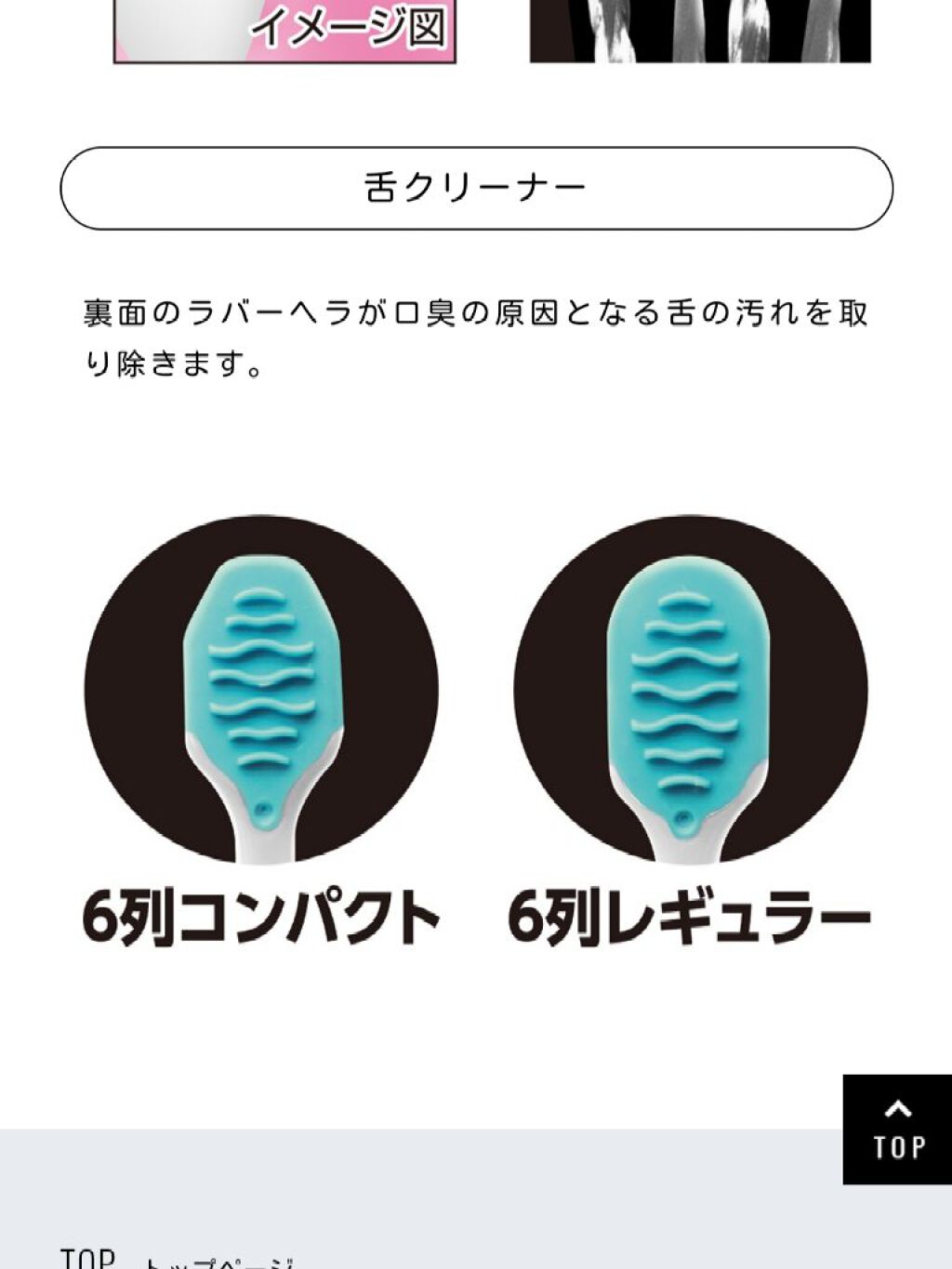The image size is (952, 1269).
Task: Tap the TOP back-to-top button
Action: (896, 1129)
